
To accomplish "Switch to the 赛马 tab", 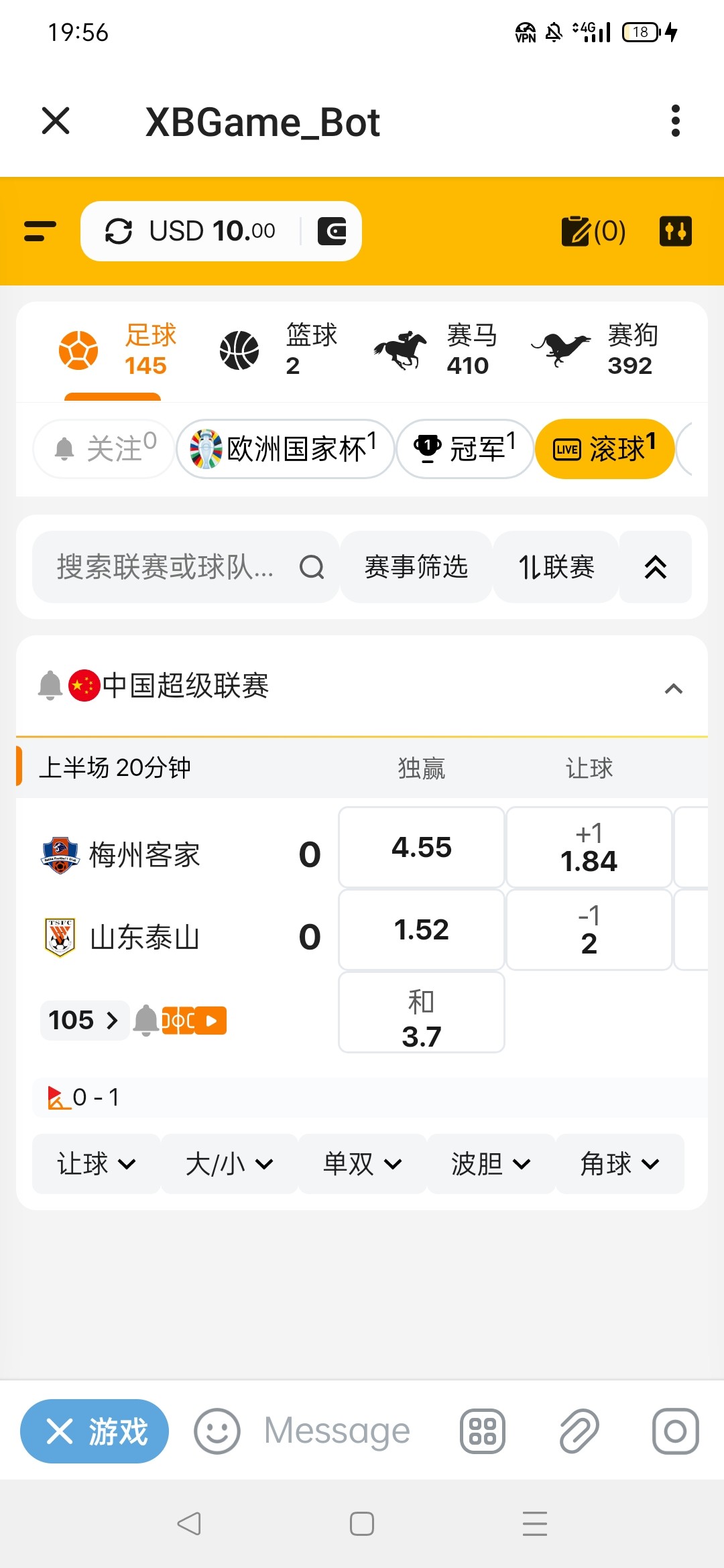I will point(436,350).
